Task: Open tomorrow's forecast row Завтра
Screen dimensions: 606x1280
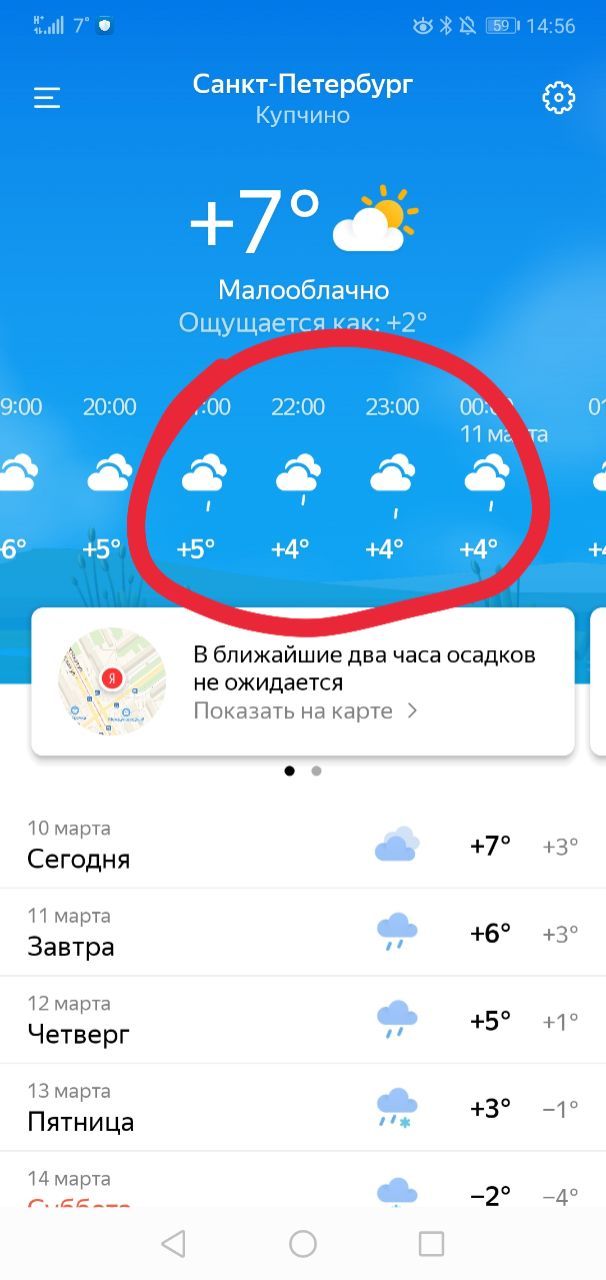Action: [303, 932]
